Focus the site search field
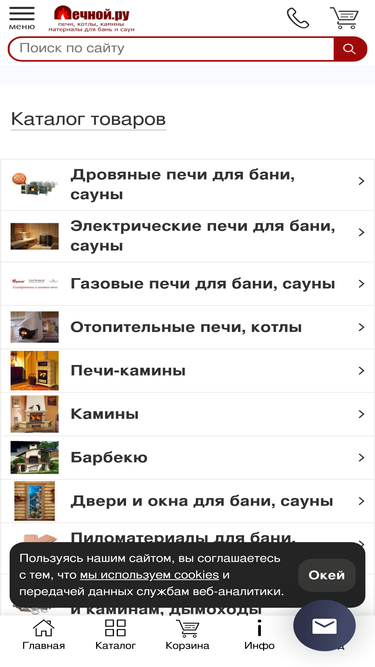This screenshot has height=667, width=375. pos(171,48)
